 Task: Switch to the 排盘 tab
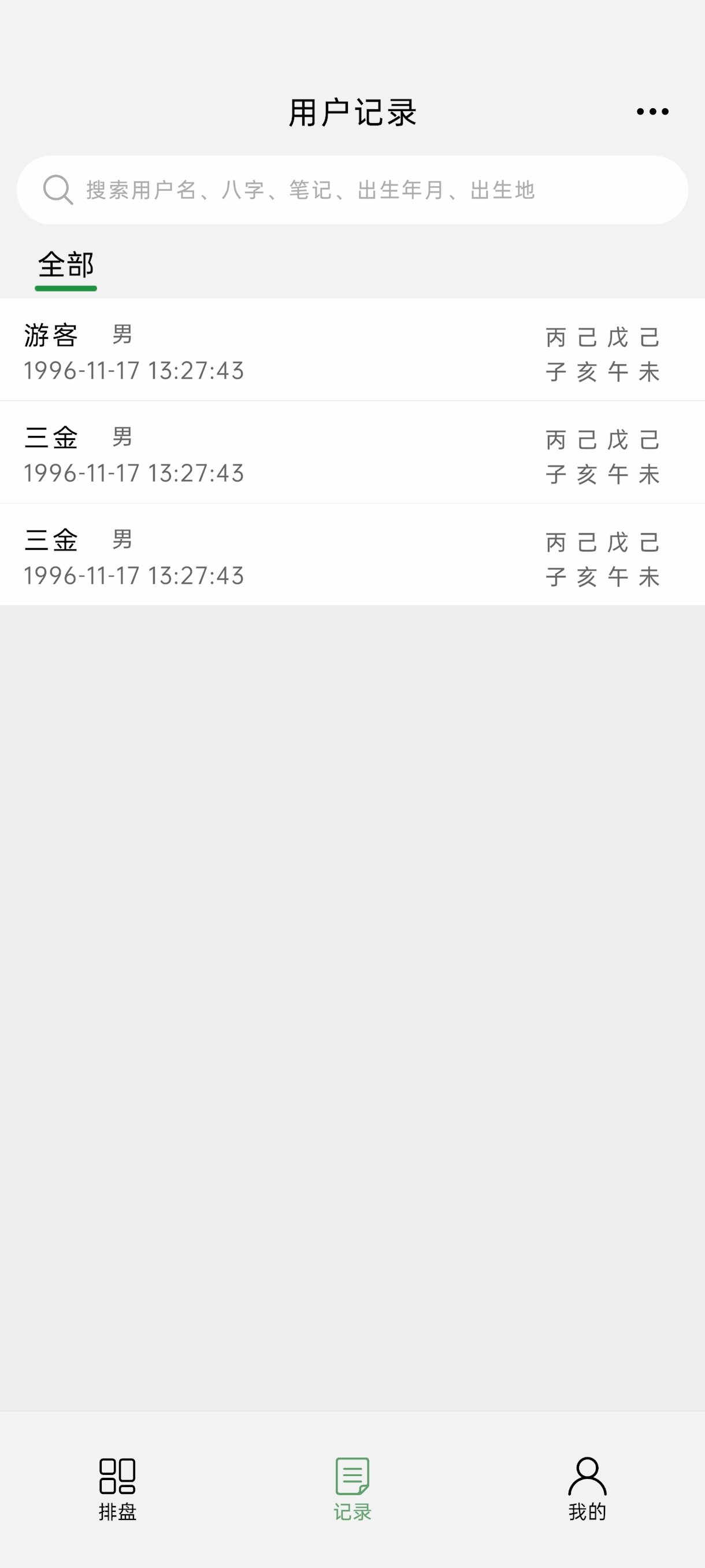pyautogui.click(x=117, y=1489)
